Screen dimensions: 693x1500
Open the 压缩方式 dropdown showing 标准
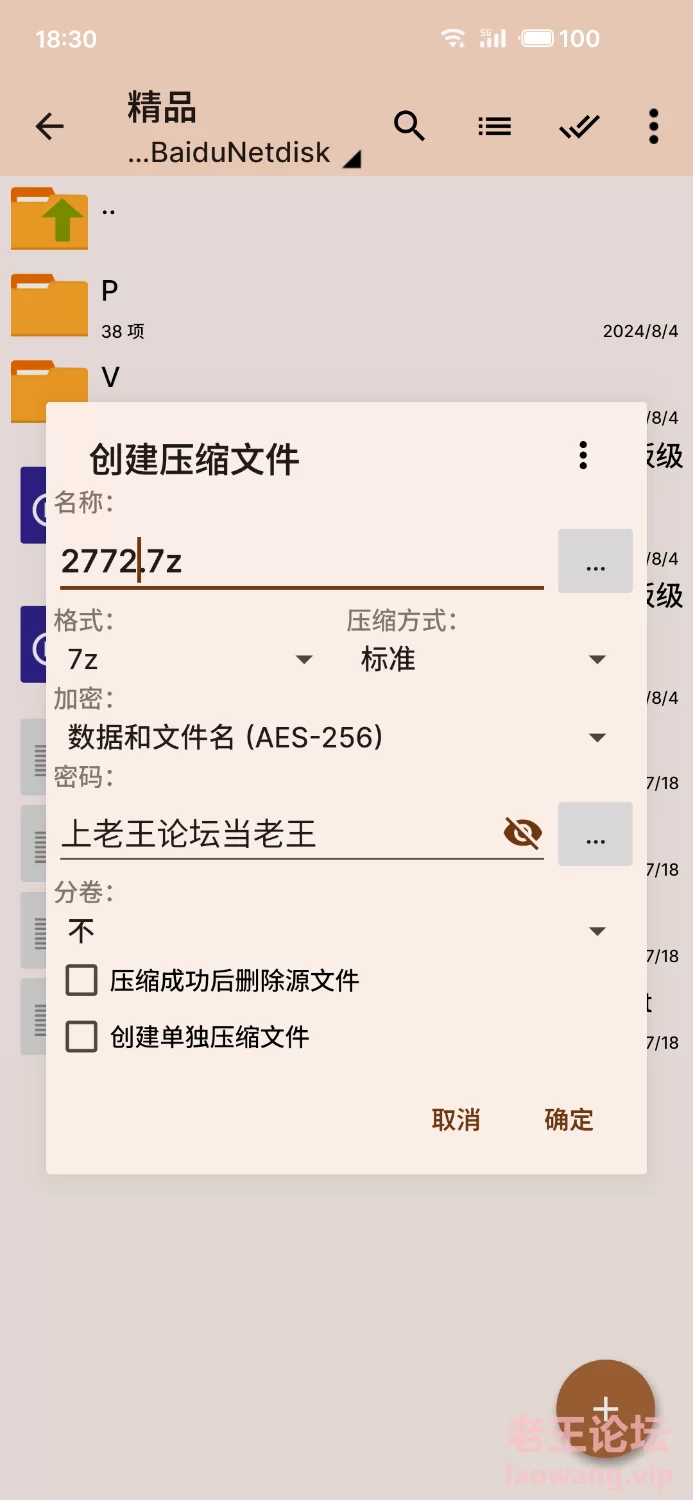[483, 659]
